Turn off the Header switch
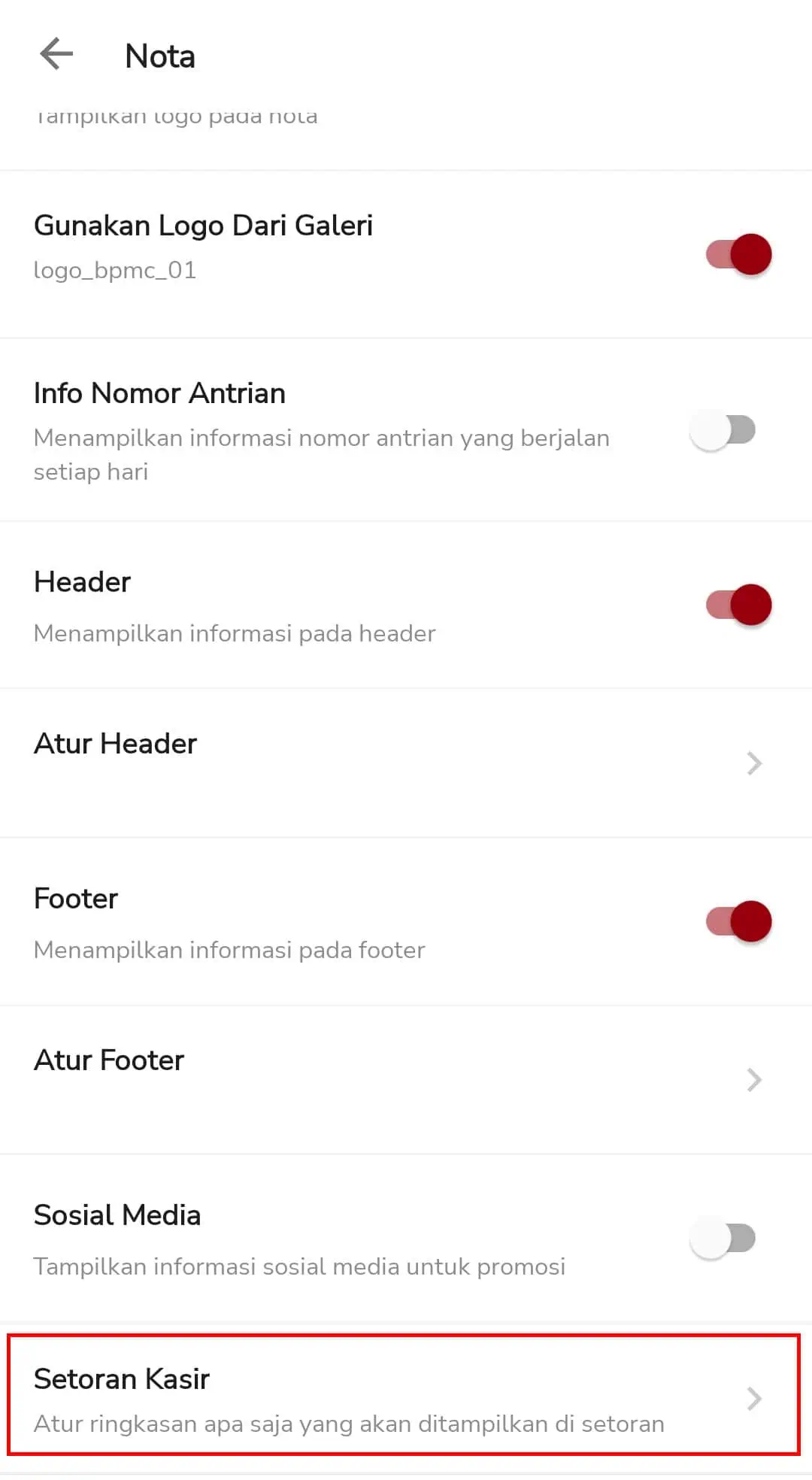This screenshot has height=1480, width=812. (x=738, y=605)
